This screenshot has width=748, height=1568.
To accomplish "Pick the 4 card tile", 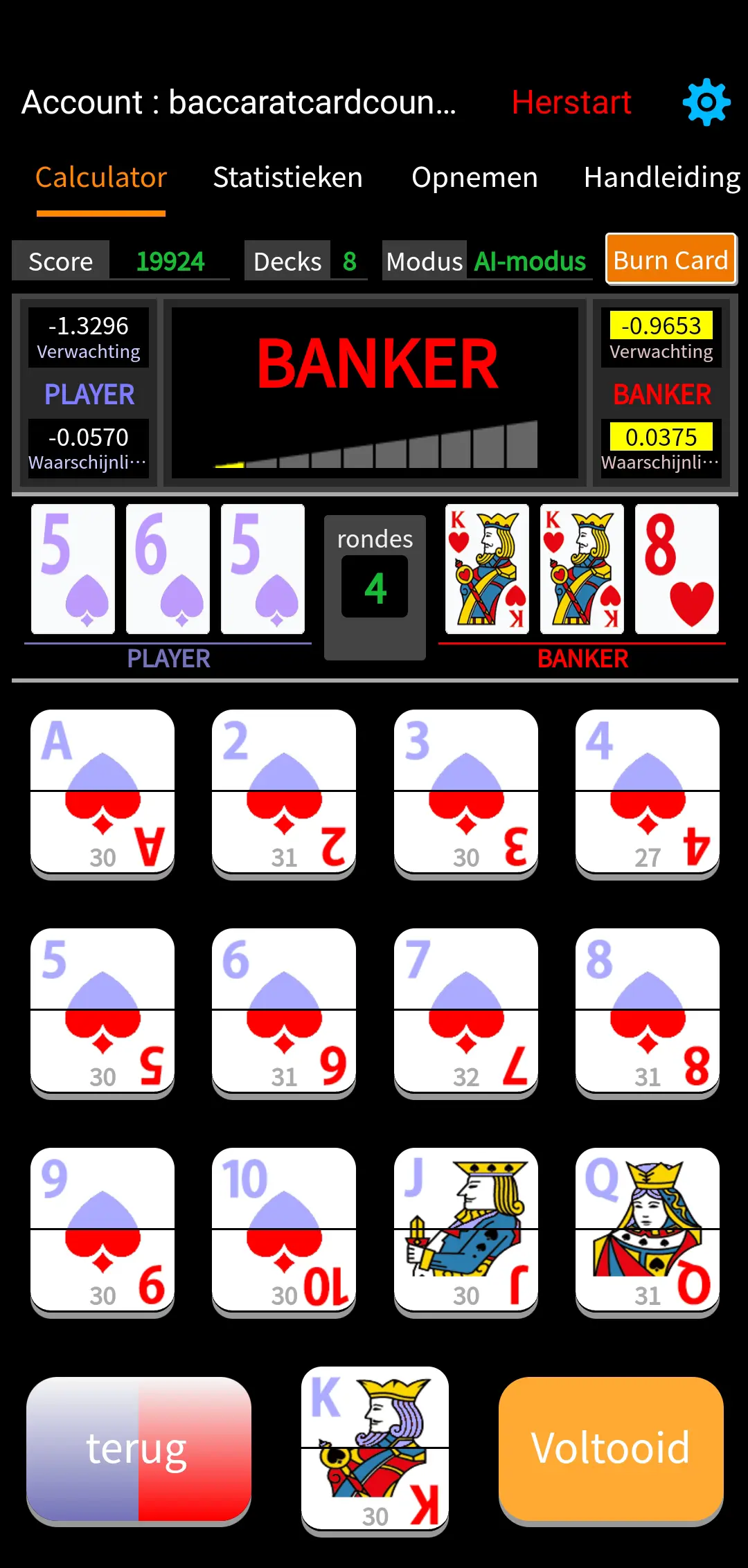I will (647, 792).
